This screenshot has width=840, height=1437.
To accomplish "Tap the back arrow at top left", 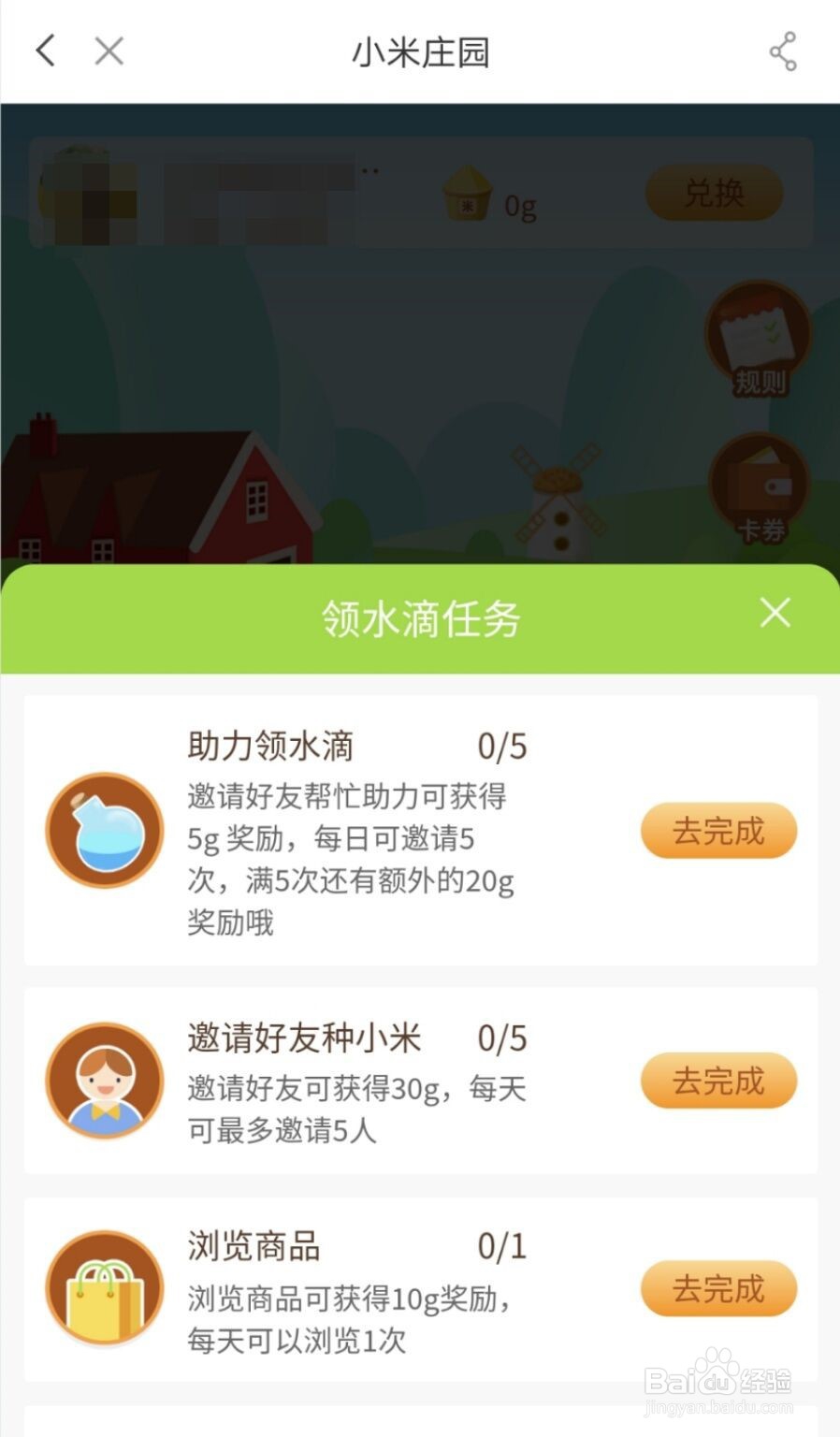I will tap(44, 51).
